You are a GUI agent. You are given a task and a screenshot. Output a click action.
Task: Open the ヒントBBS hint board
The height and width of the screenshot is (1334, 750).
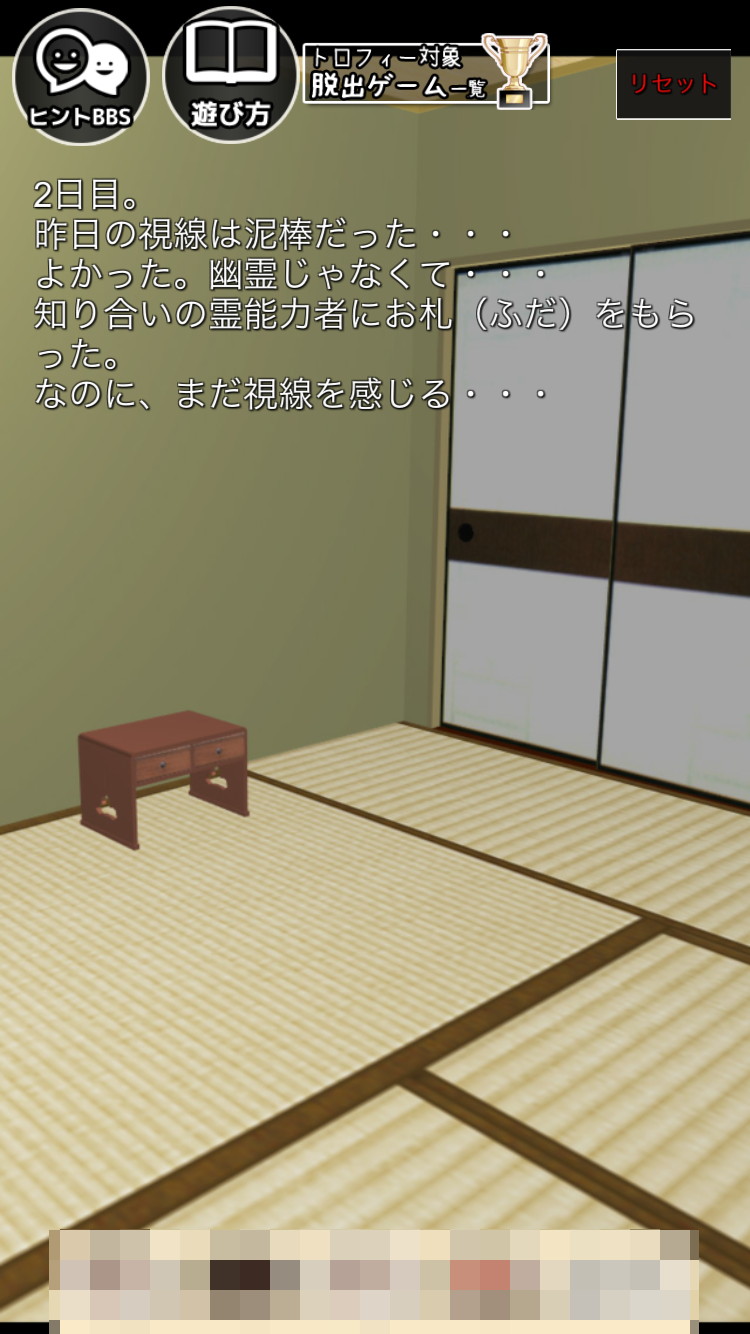[80, 77]
